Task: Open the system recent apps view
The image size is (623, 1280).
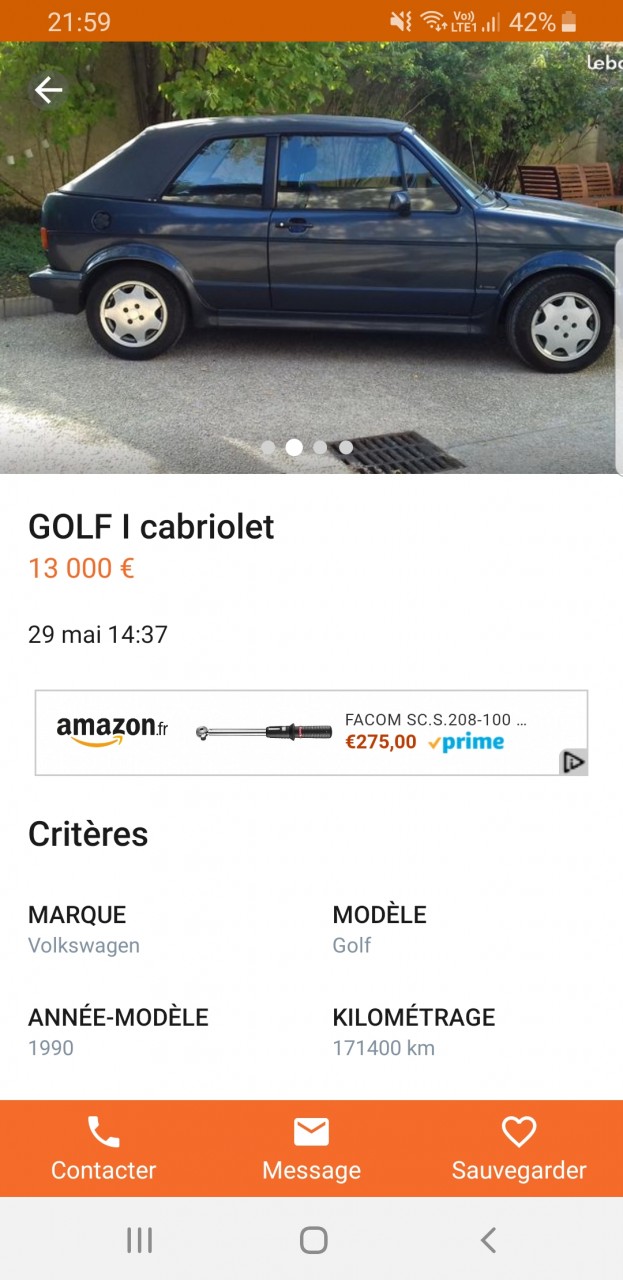Action: pos(139,1240)
